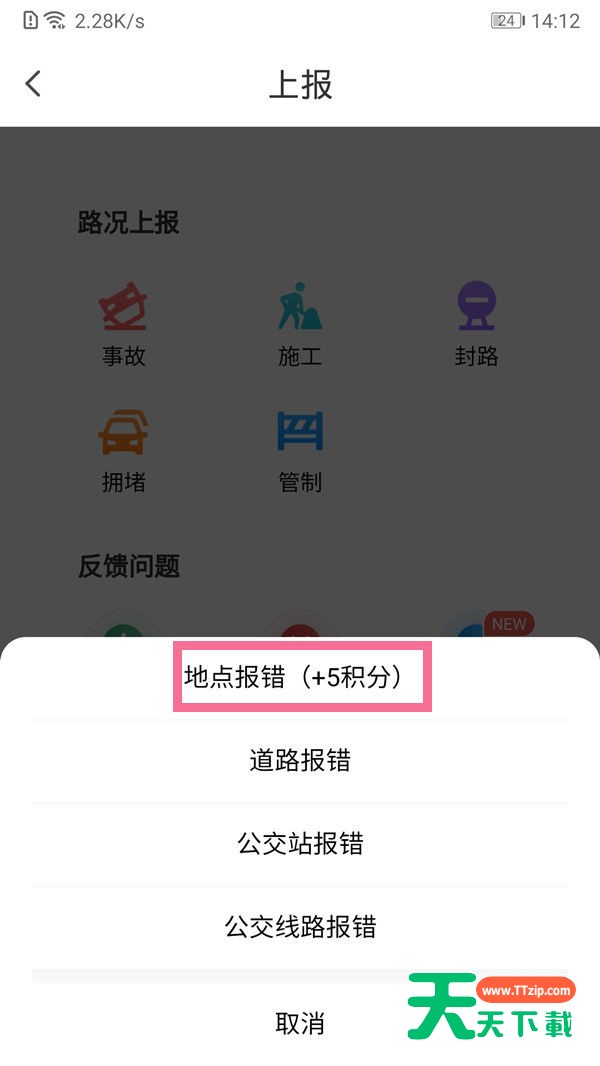Screen dimensions: 600x1066
Task: Select 公交线路报错 option
Action: pyautogui.click(x=300, y=926)
